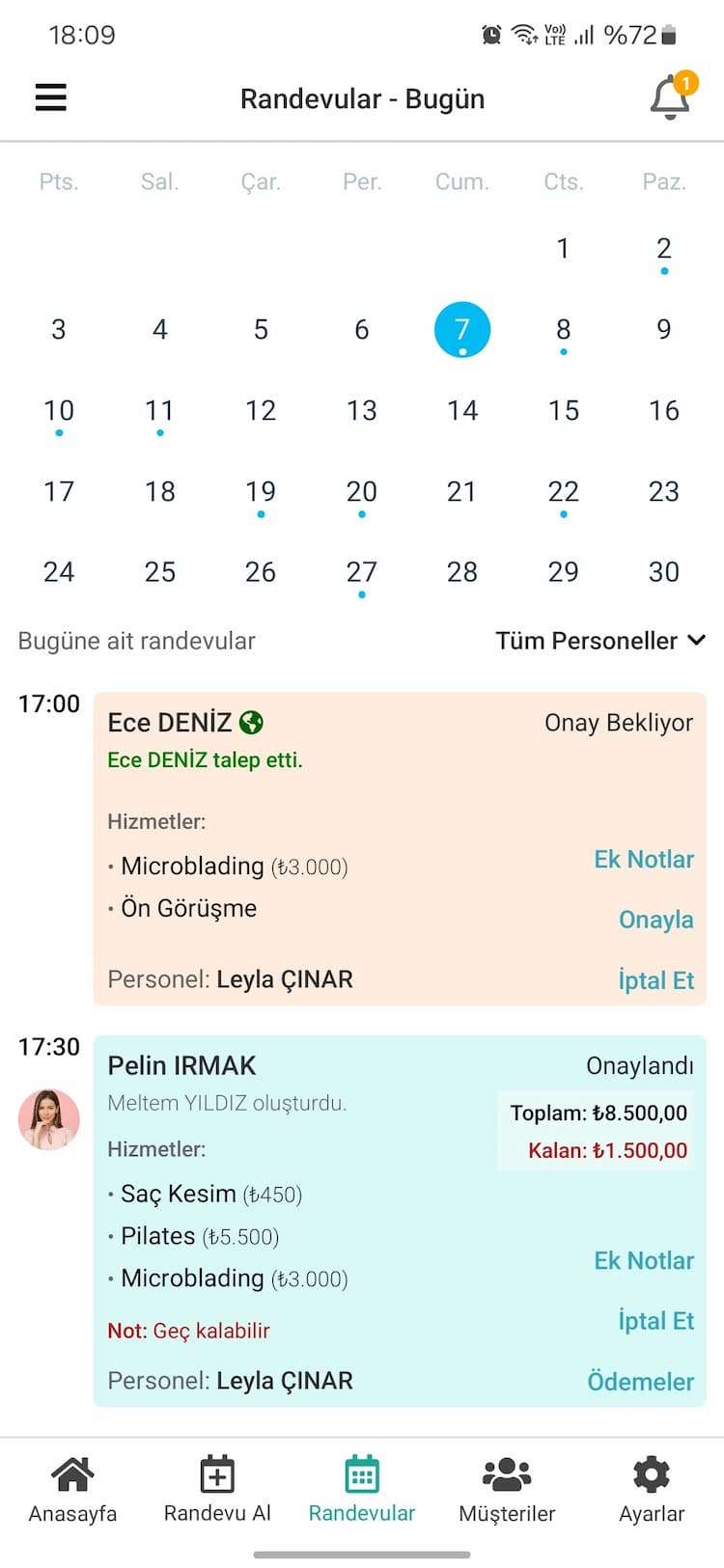Open Ek Notlar for Ece DENİZ appointment
The width and height of the screenshot is (724, 1568).
pyautogui.click(x=643, y=859)
